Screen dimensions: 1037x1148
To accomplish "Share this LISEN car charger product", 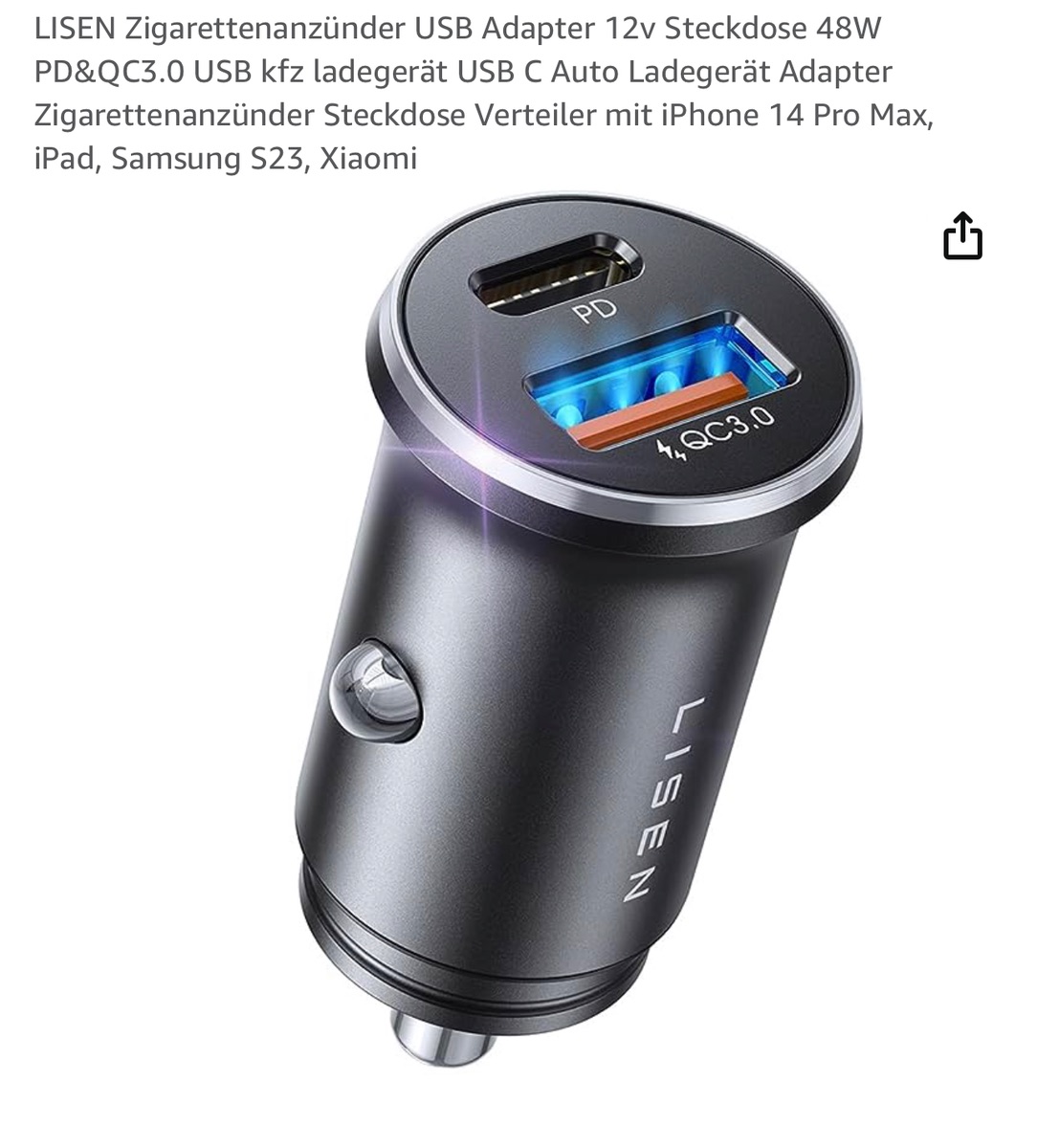I will coord(961,236).
